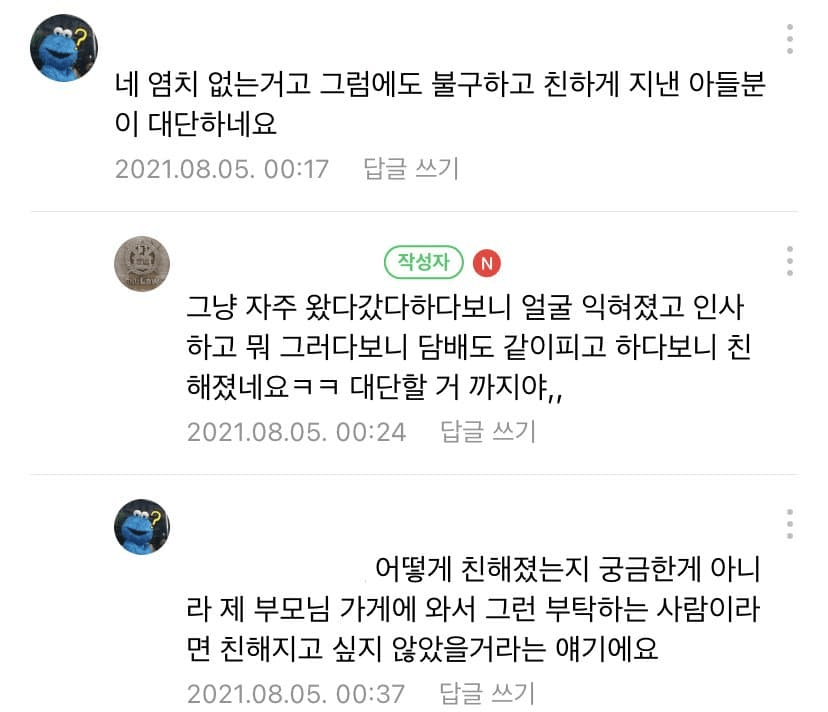828x712 pixels.
Task: Tap 답글 쓰기 under the 00:17 comment
Action: (411, 168)
